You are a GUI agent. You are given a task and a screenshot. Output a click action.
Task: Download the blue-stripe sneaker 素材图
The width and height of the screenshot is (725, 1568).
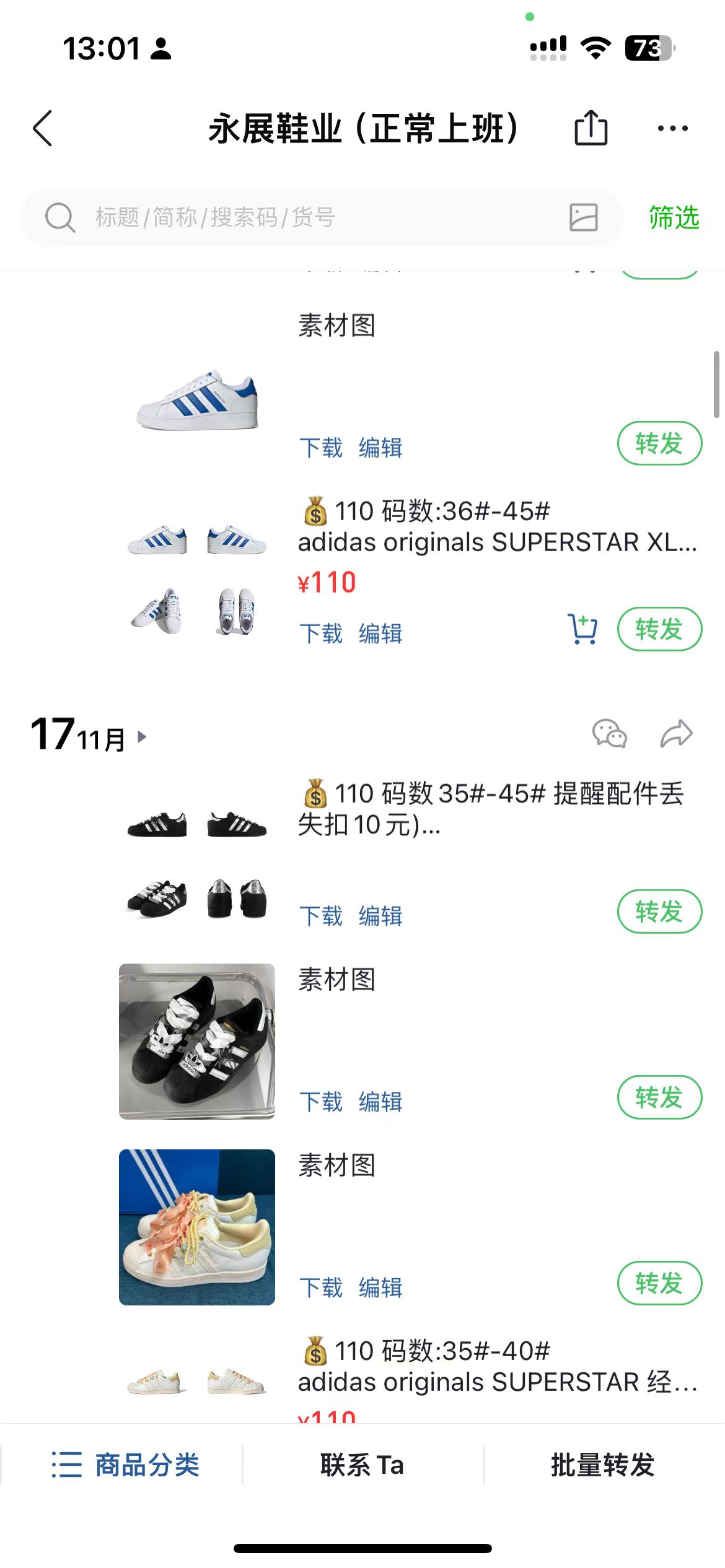click(320, 448)
